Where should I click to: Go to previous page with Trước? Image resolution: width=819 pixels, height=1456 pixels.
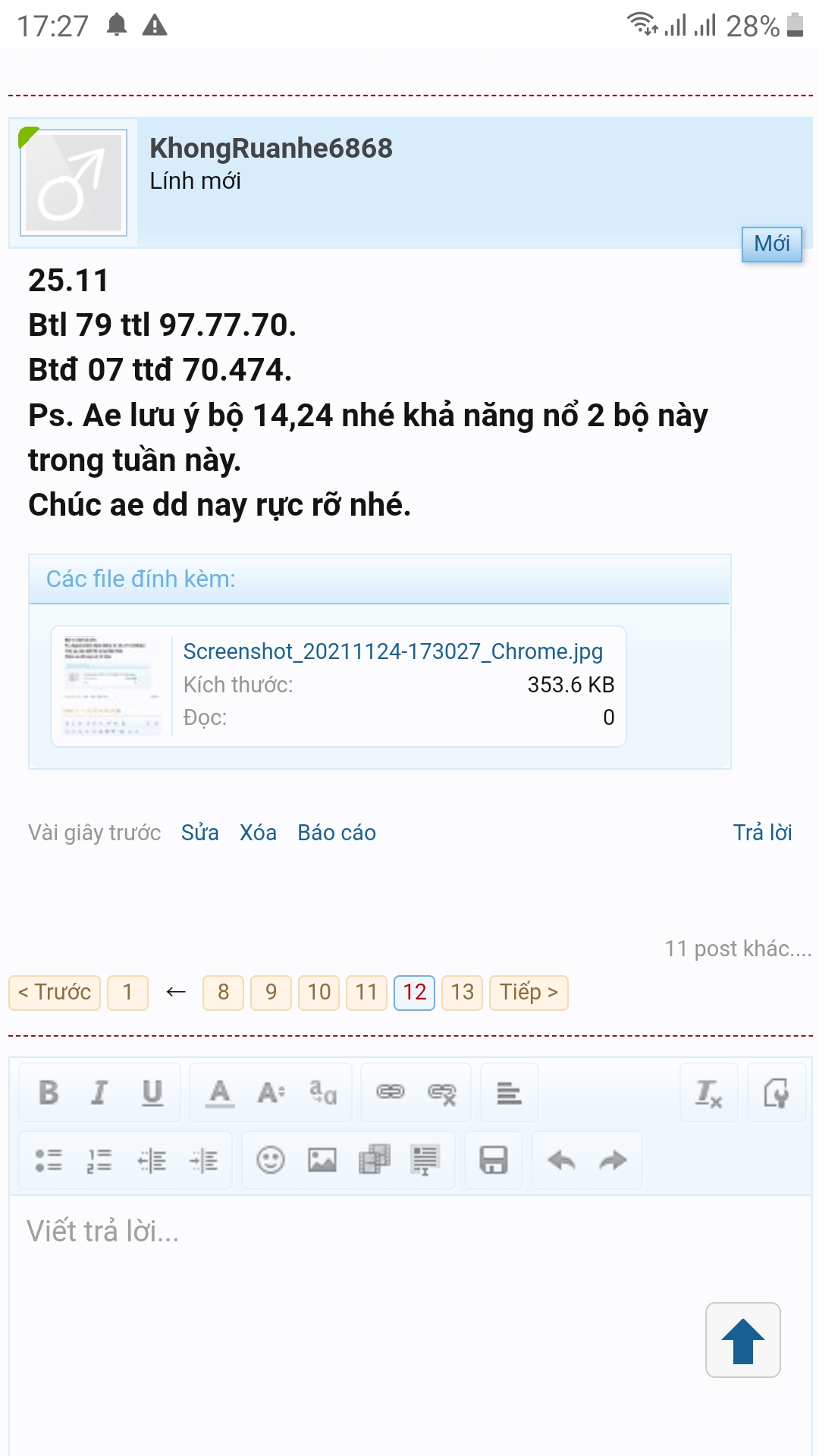click(55, 993)
